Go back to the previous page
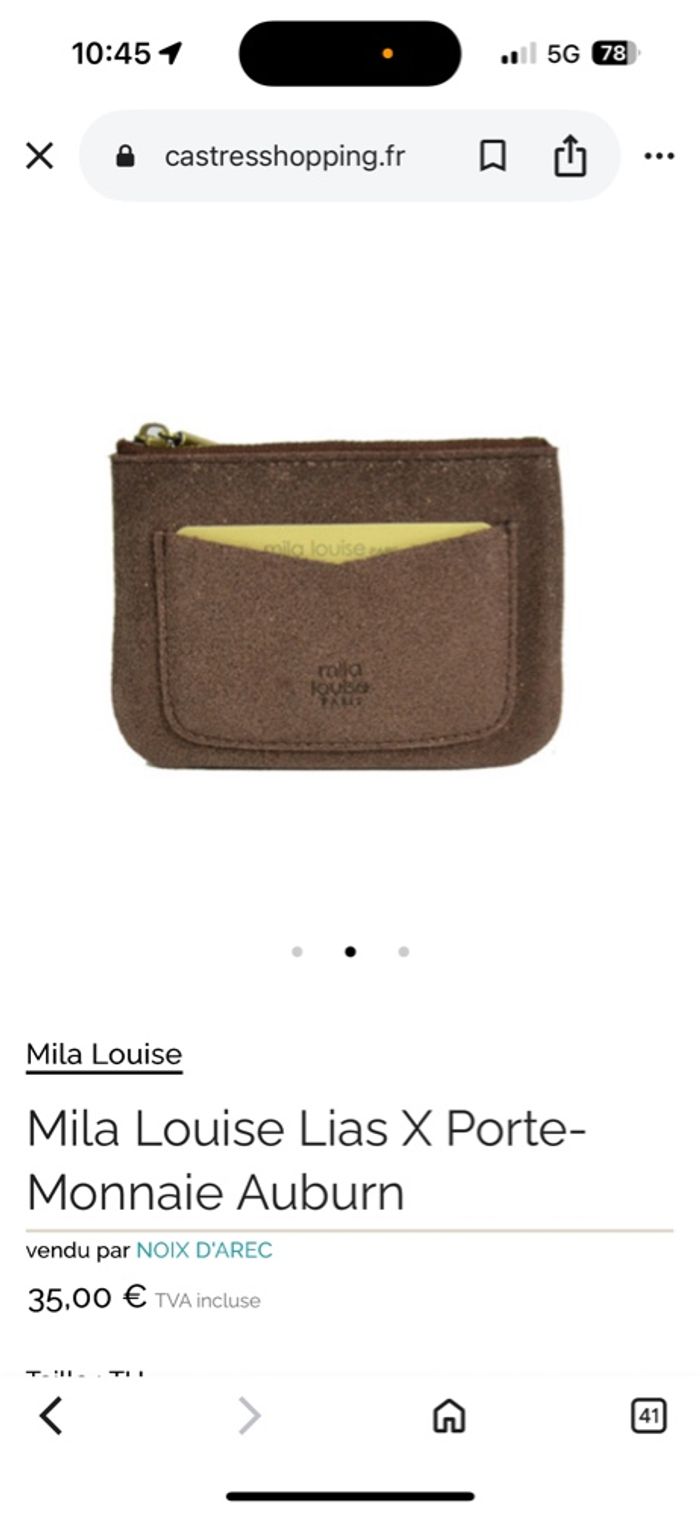 click(51, 1416)
